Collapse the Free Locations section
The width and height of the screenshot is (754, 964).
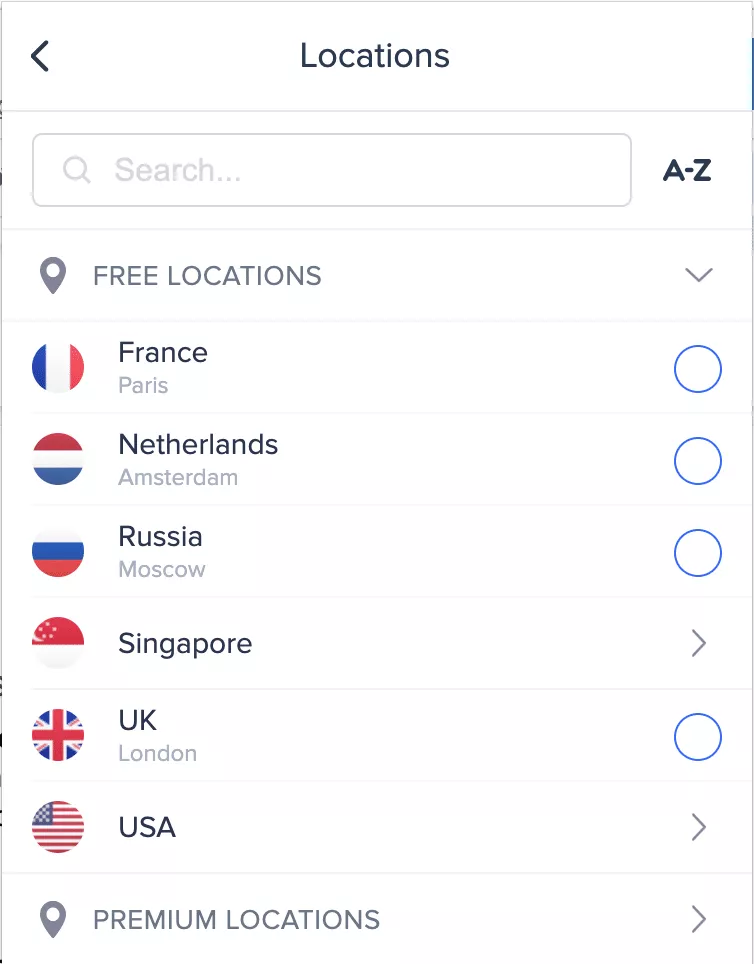[x=698, y=275]
